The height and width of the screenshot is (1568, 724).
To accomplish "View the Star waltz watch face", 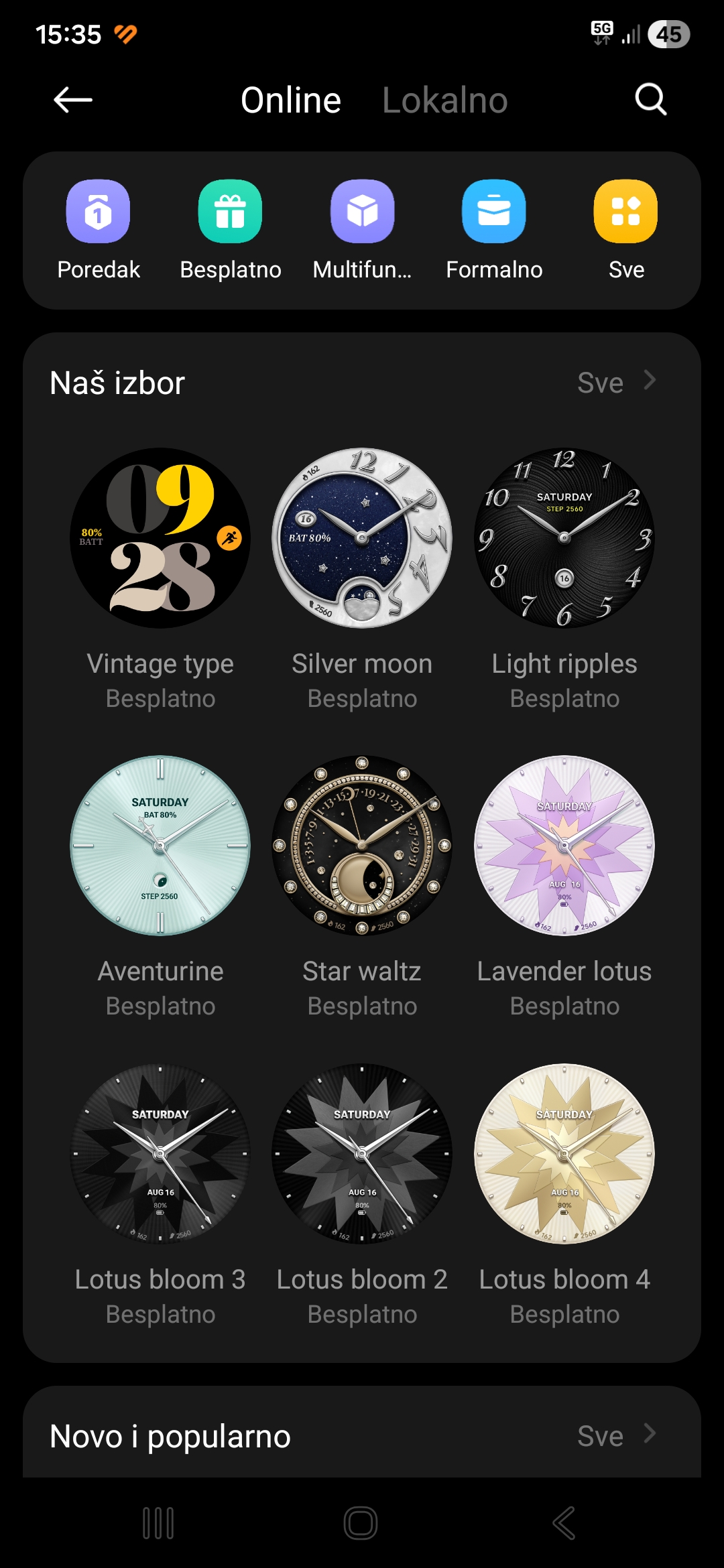I will click(362, 846).
